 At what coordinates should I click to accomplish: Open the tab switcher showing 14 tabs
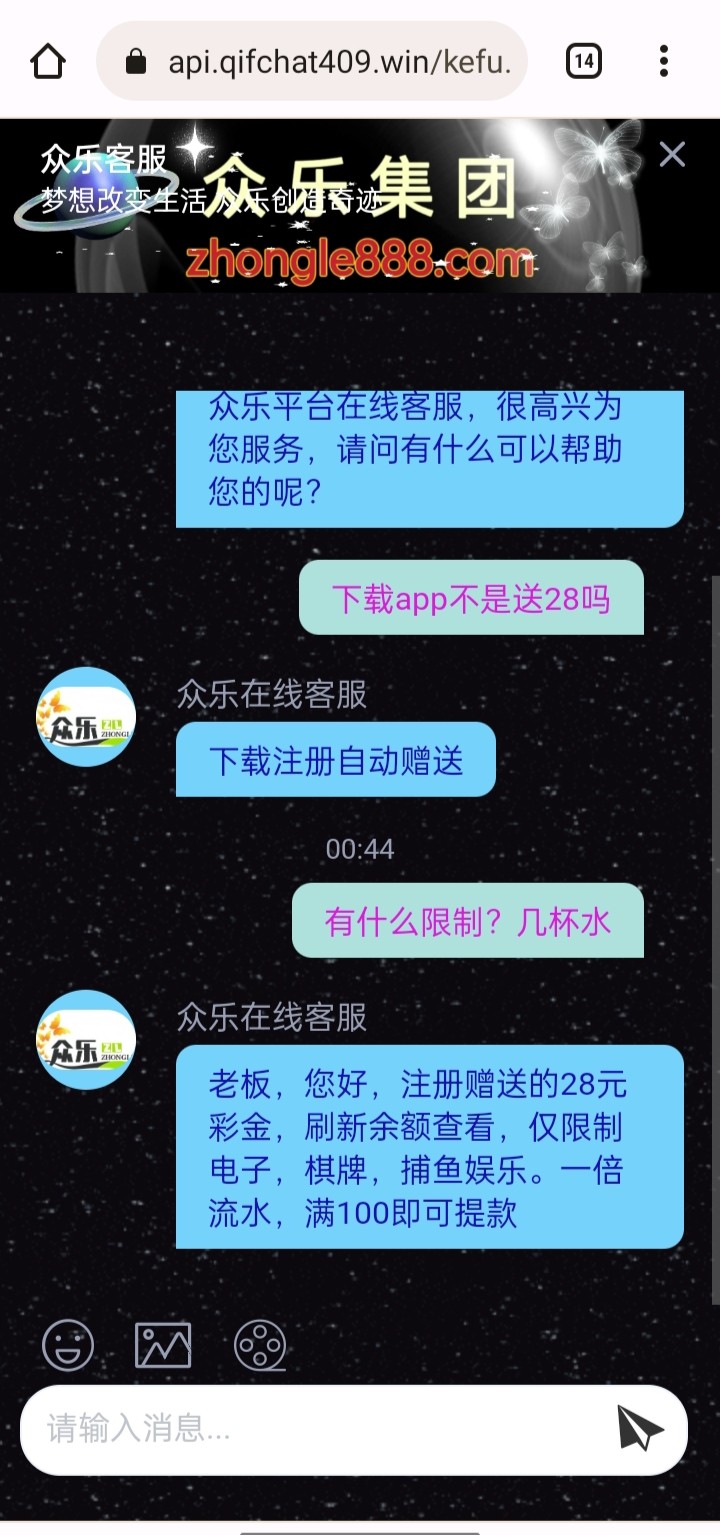click(x=584, y=62)
